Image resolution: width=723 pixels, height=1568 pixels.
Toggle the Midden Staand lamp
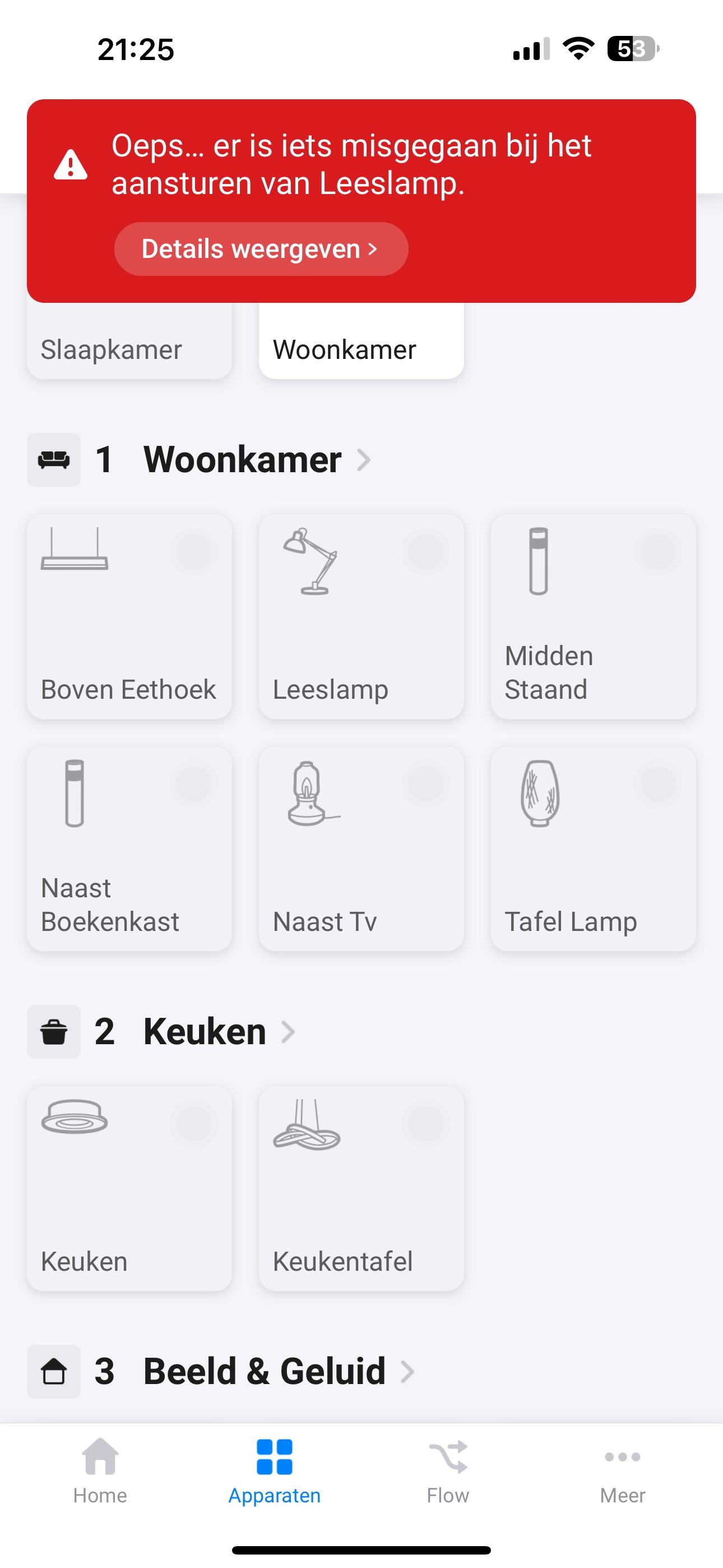point(593,616)
